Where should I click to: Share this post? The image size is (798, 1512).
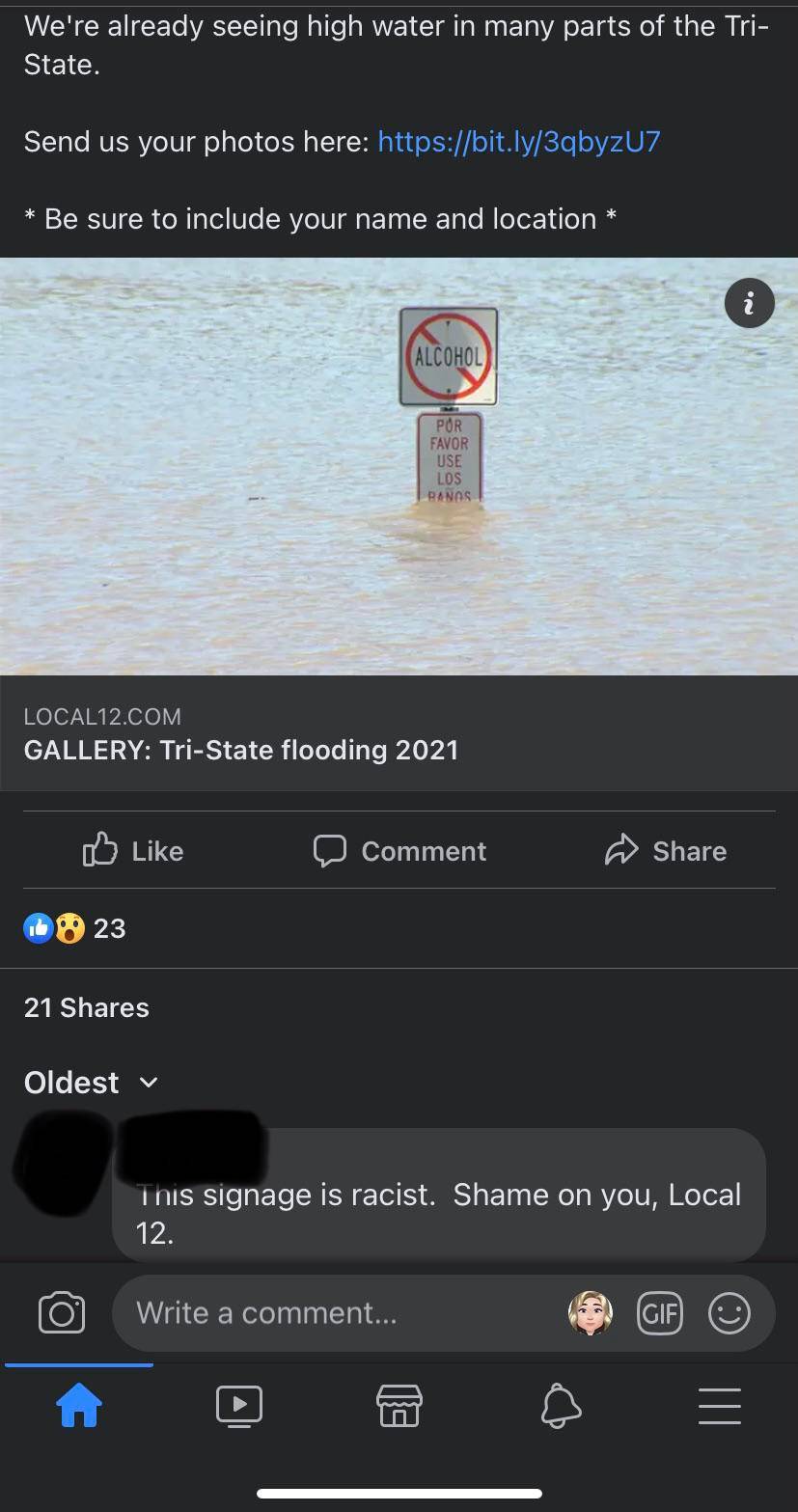(x=665, y=850)
